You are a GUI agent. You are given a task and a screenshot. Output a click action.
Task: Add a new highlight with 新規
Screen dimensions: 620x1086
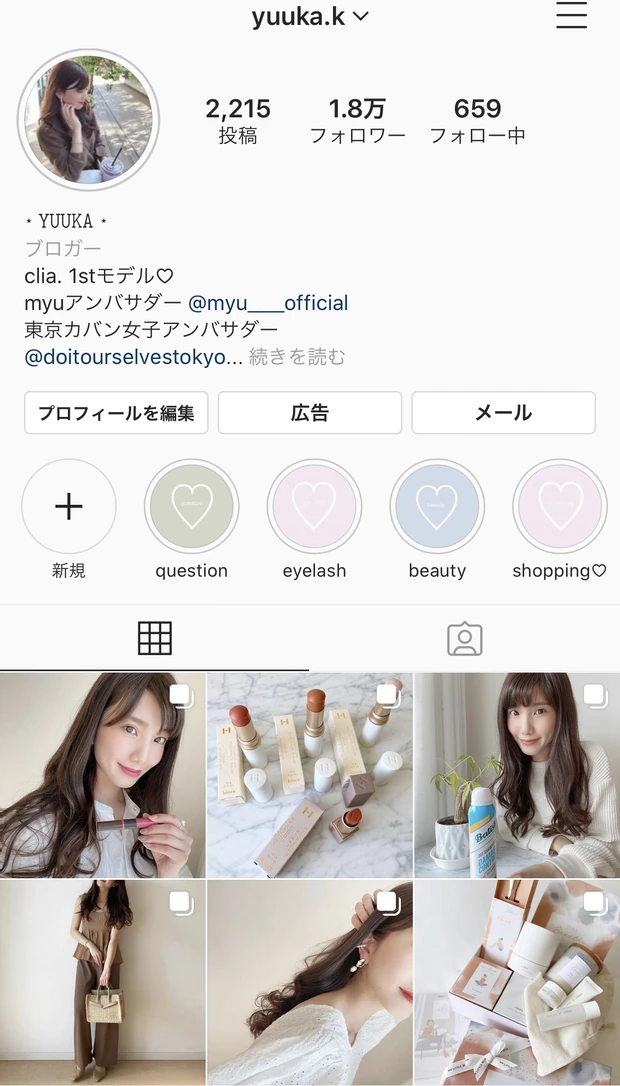point(69,507)
